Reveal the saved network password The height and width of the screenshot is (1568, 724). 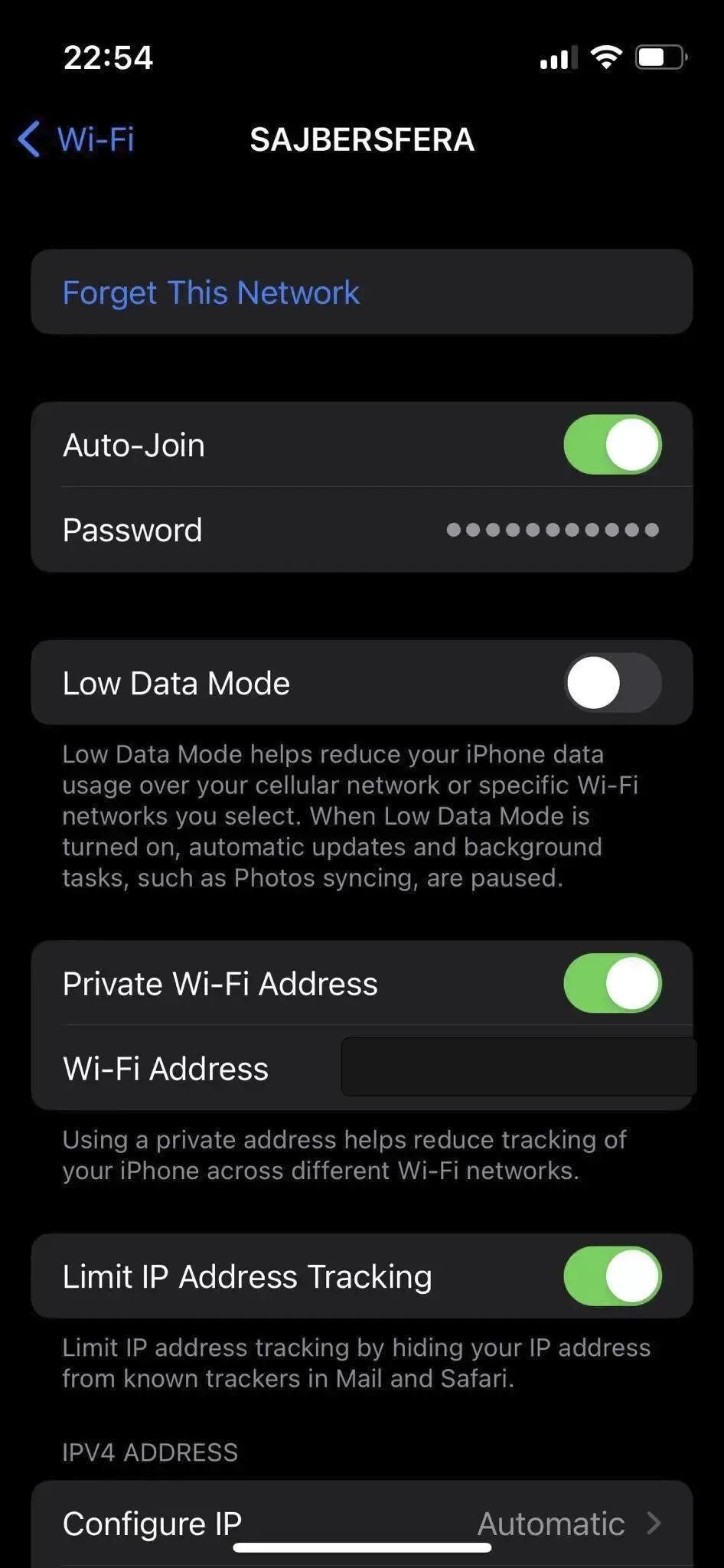pos(551,530)
